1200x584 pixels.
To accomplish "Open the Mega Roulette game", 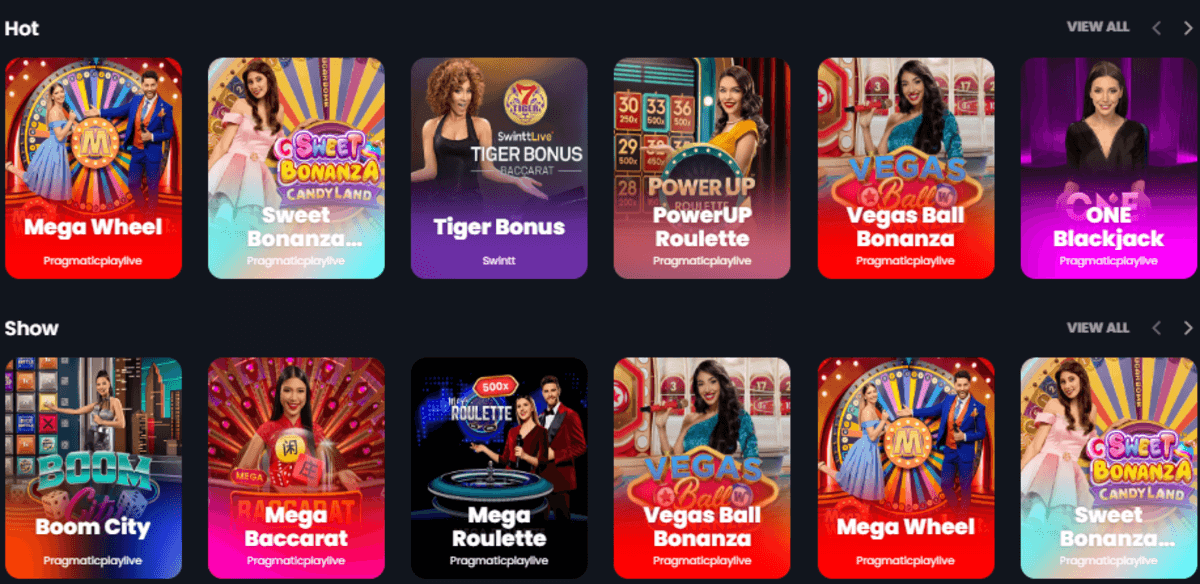I will 499,467.
